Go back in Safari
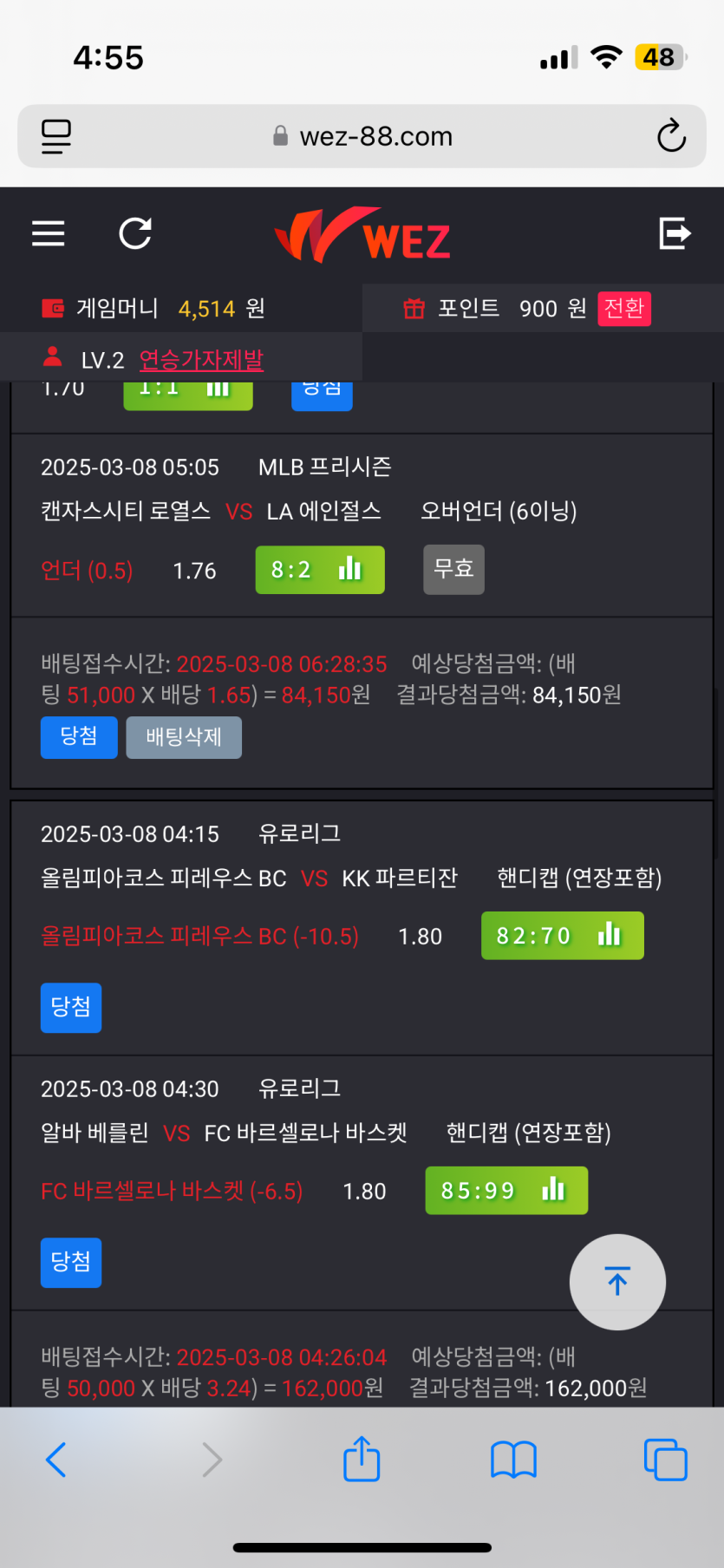 pyautogui.click(x=56, y=1460)
